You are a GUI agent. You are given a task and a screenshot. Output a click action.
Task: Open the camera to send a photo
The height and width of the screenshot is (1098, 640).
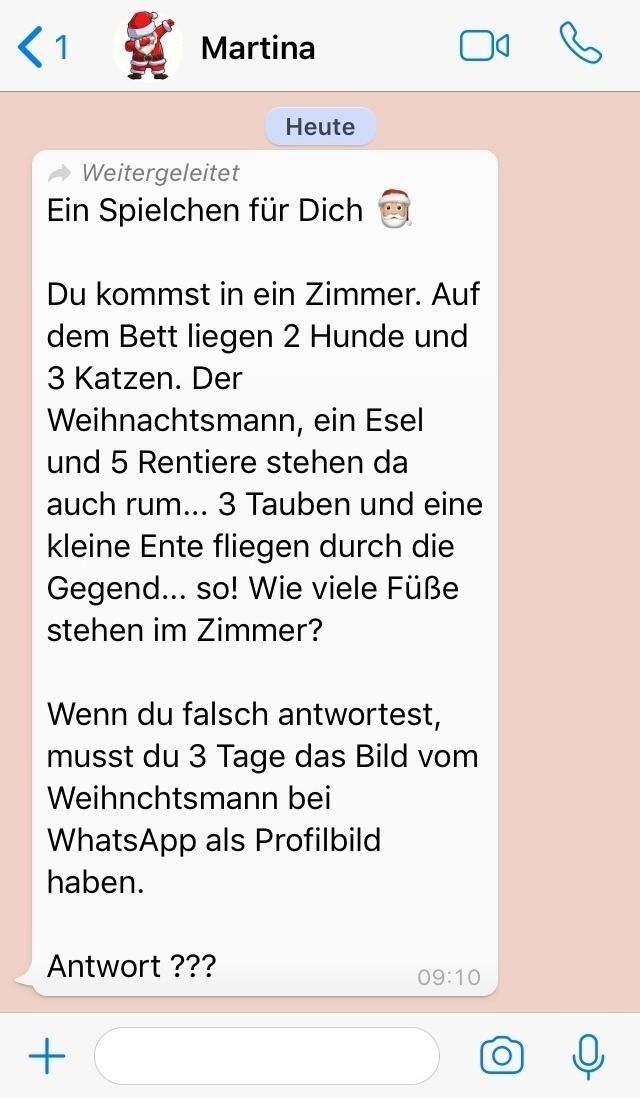click(x=502, y=1056)
